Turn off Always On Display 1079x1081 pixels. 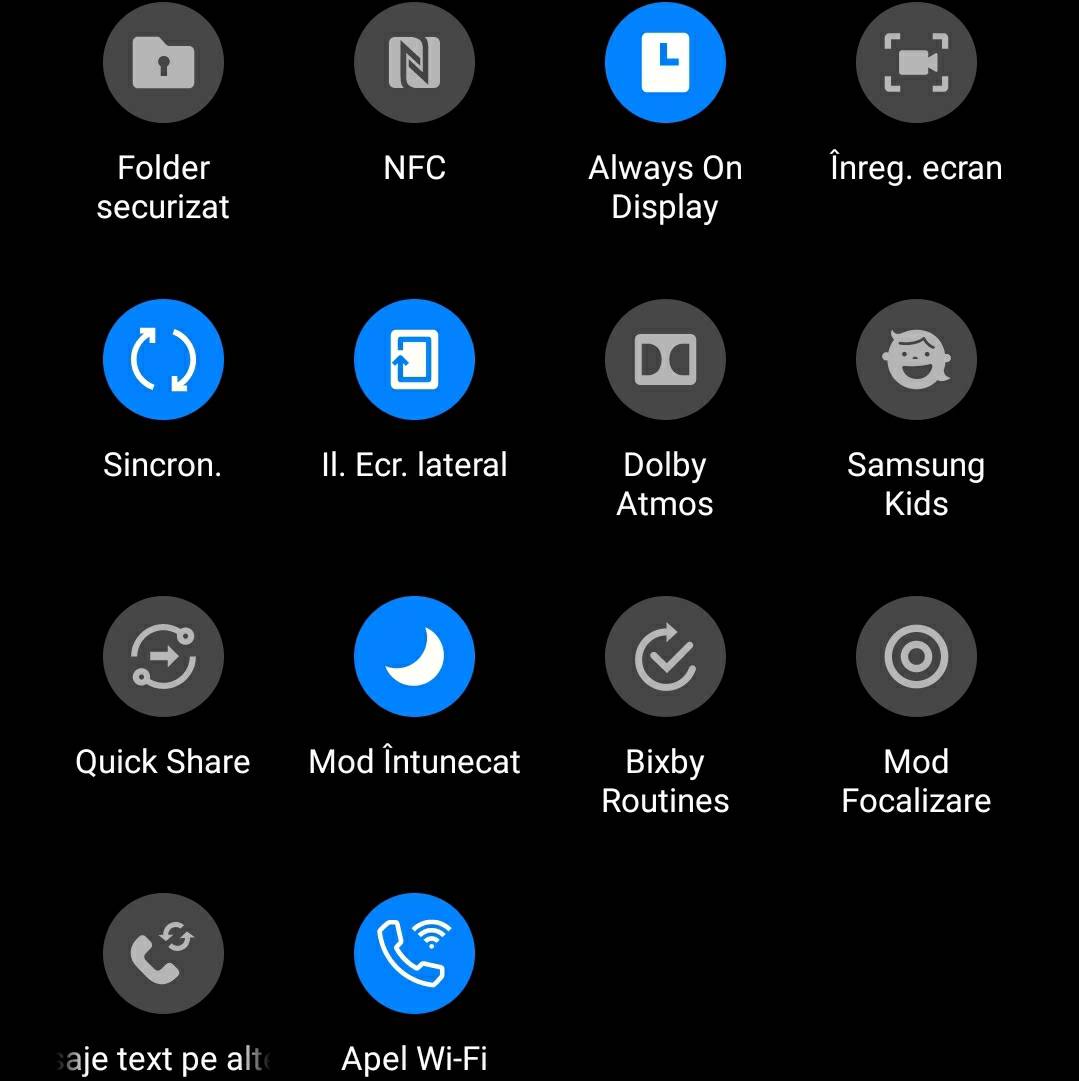click(x=665, y=63)
